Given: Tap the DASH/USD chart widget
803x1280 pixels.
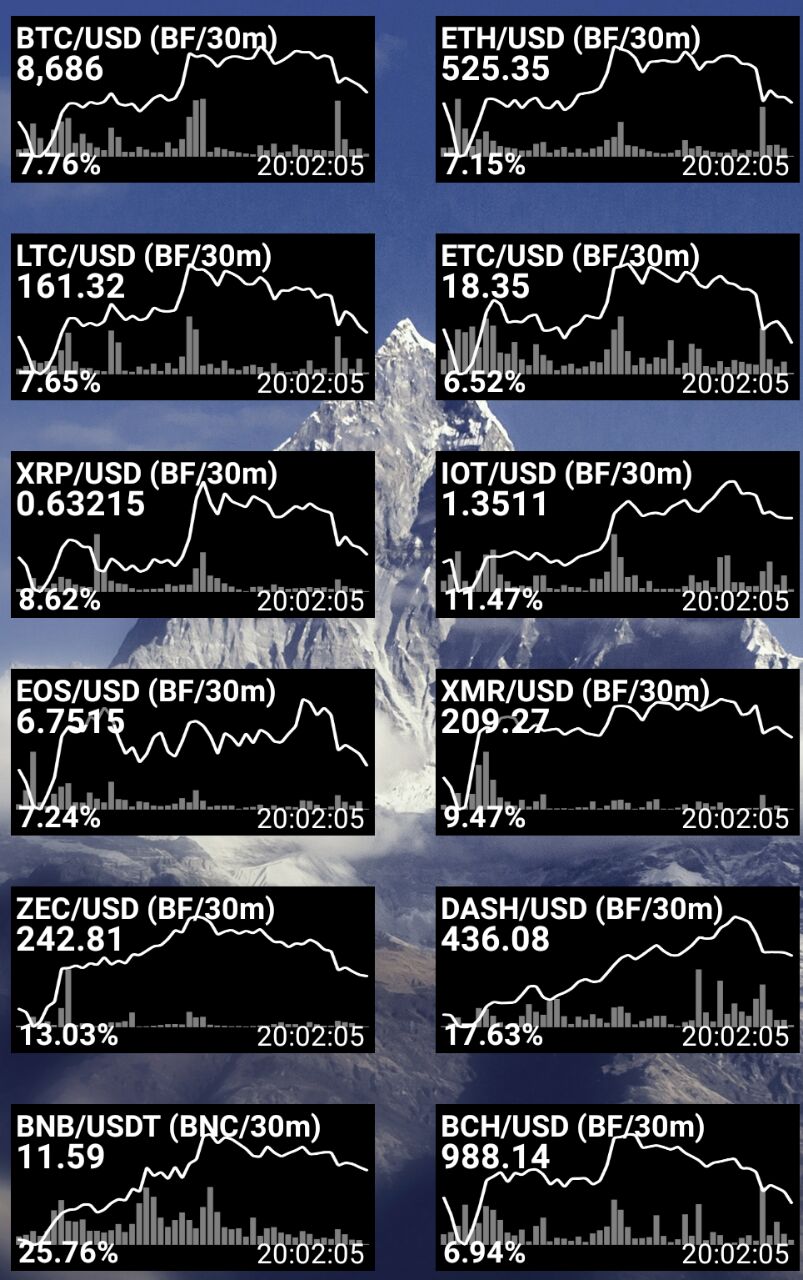Looking at the screenshot, I should pyautogui.click(x=616, y=970).
